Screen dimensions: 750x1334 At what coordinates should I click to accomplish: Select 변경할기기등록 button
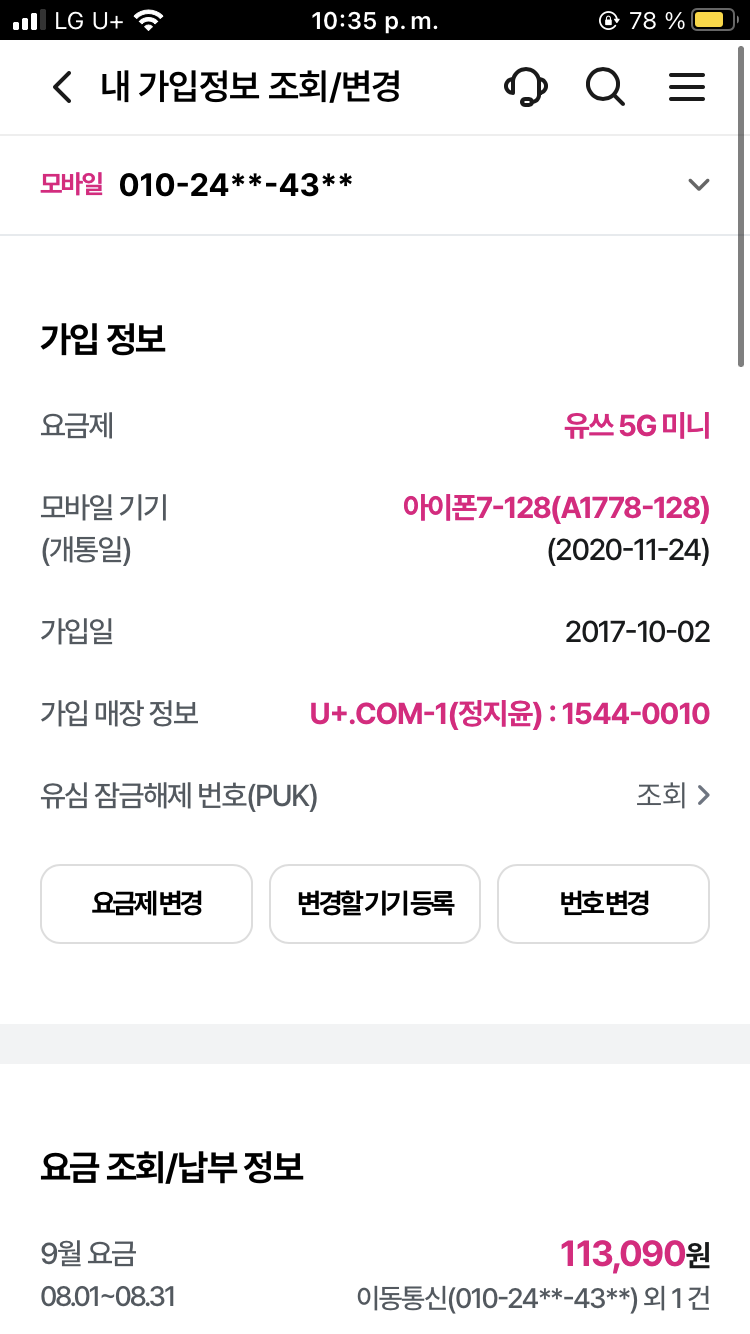point(375,904)
